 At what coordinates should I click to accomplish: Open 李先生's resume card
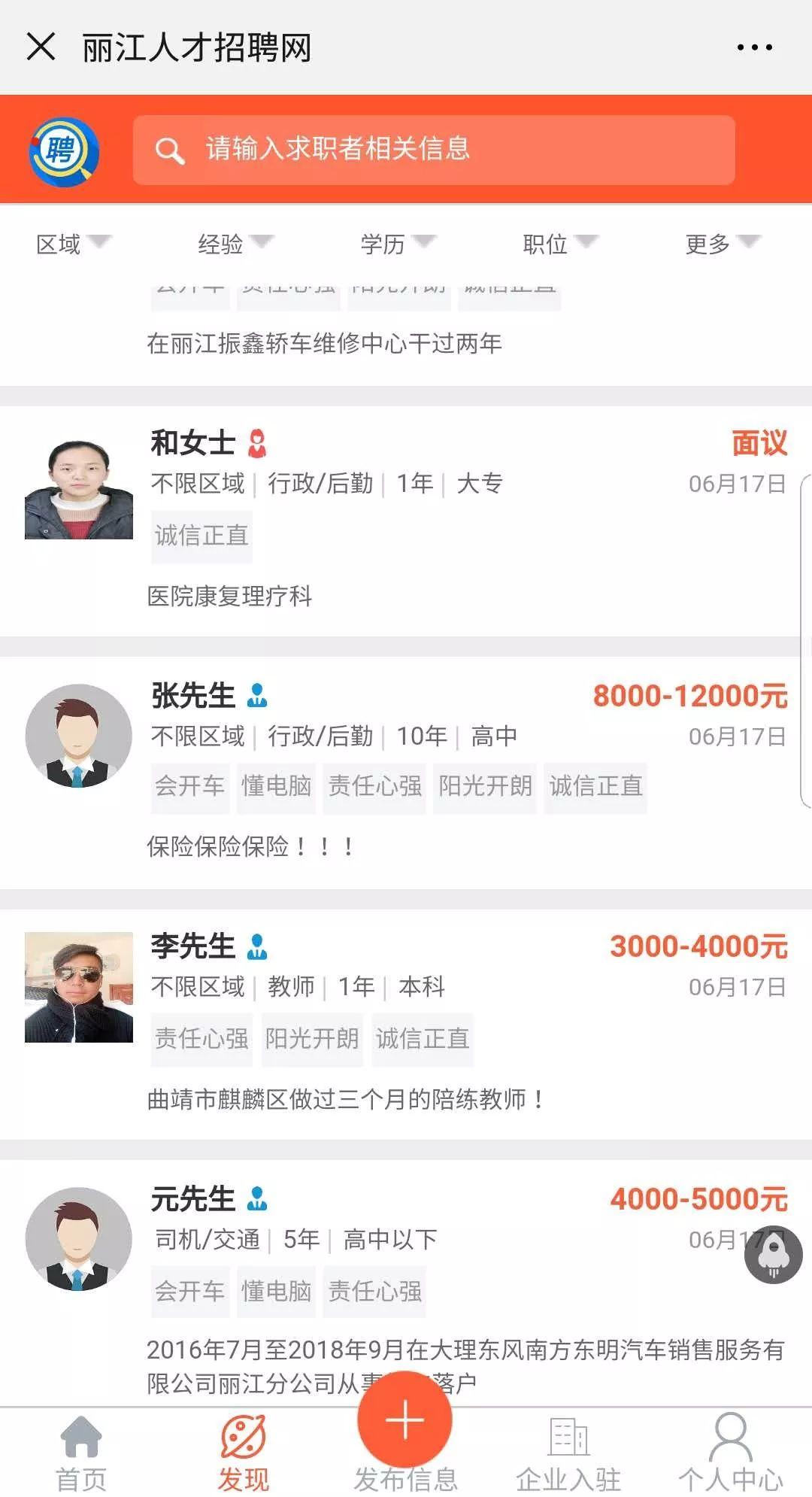406,1024
